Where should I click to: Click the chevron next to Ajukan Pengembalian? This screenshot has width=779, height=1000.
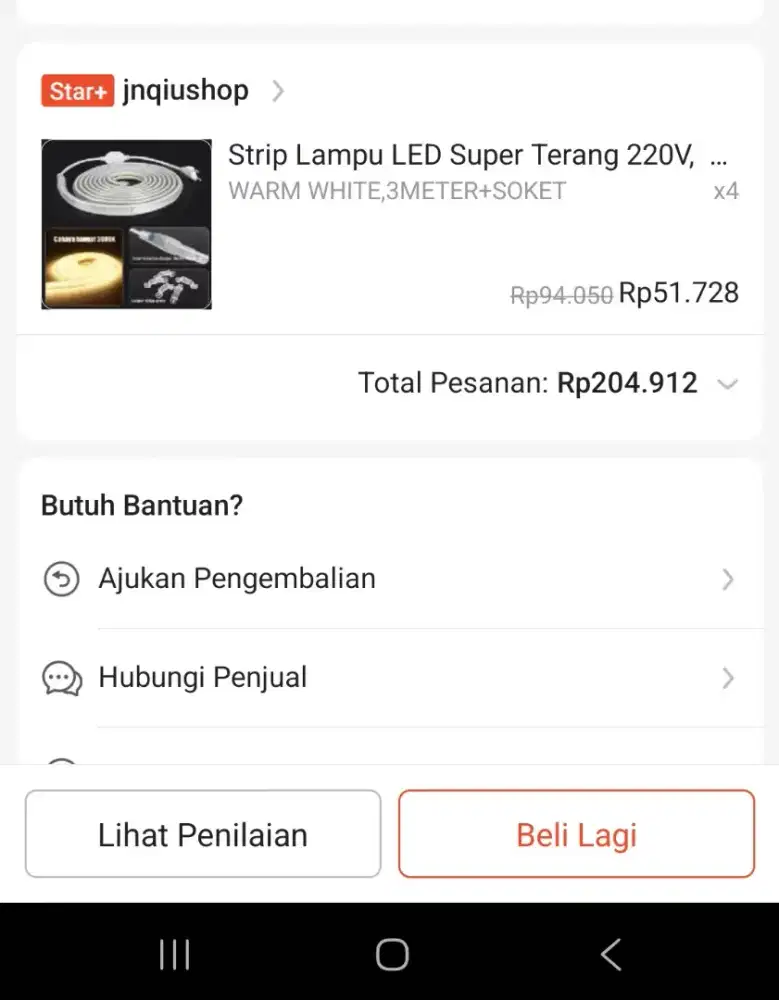pyautogui.click(x=728, y=579)
